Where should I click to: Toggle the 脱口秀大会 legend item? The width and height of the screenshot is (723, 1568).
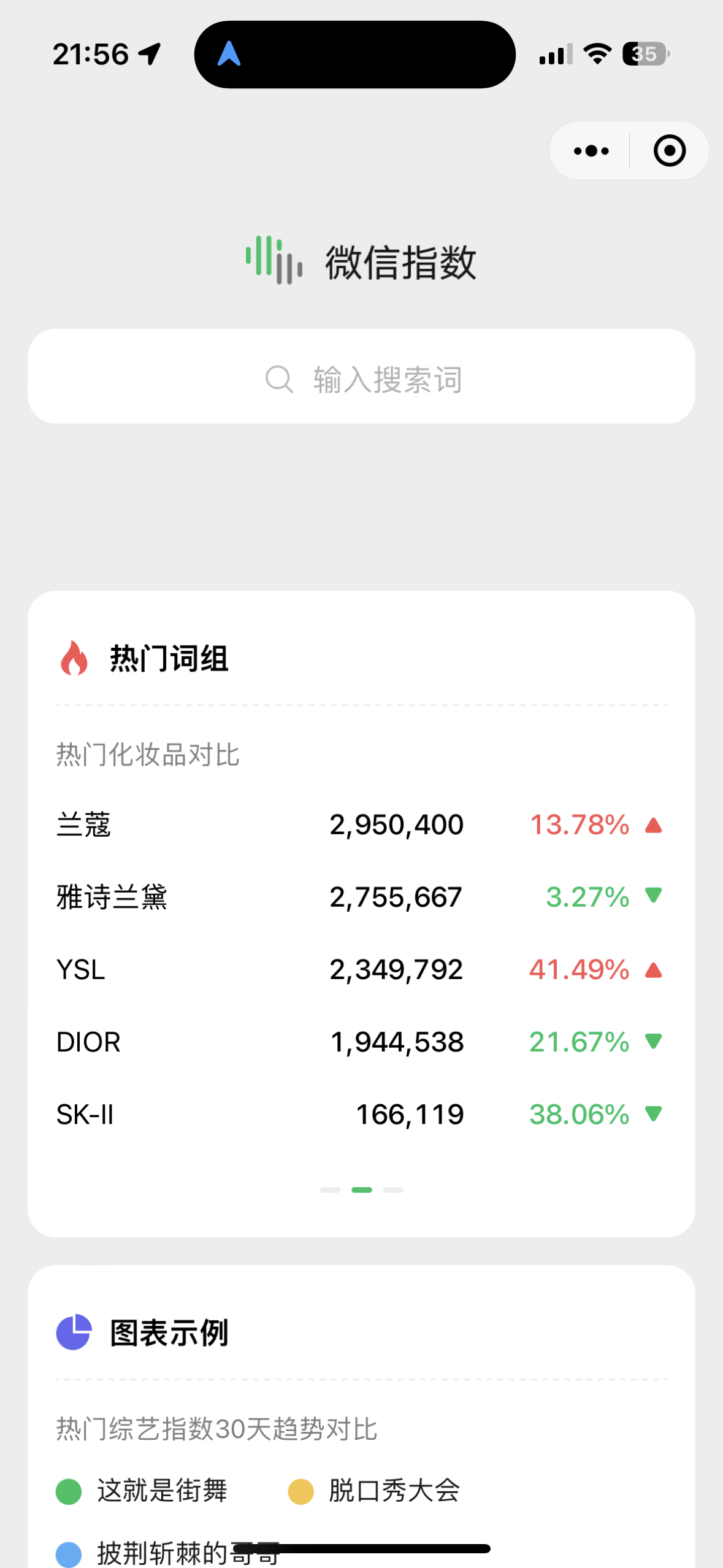click(x=374, y=1491)
